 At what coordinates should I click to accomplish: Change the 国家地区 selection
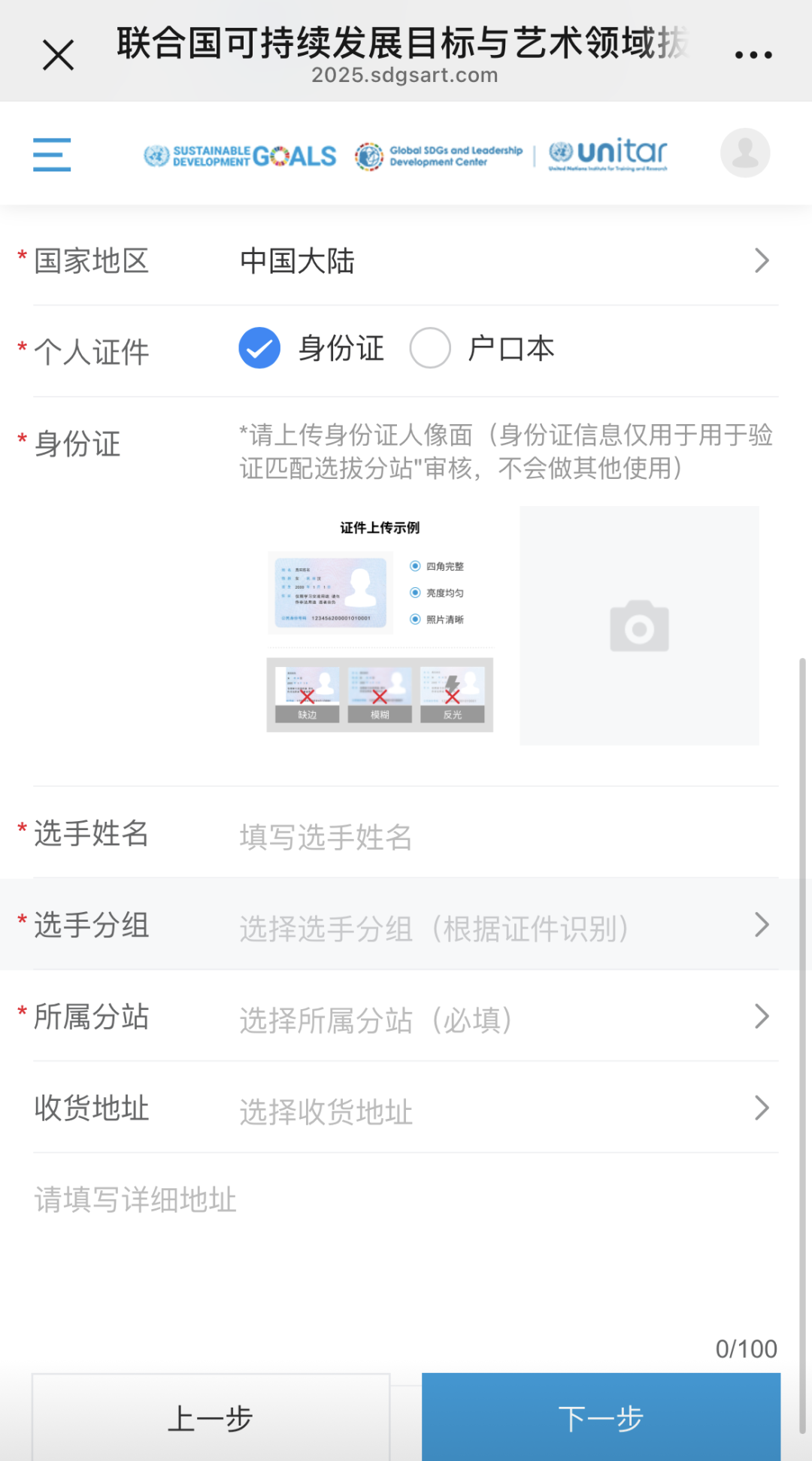(406, 261)
